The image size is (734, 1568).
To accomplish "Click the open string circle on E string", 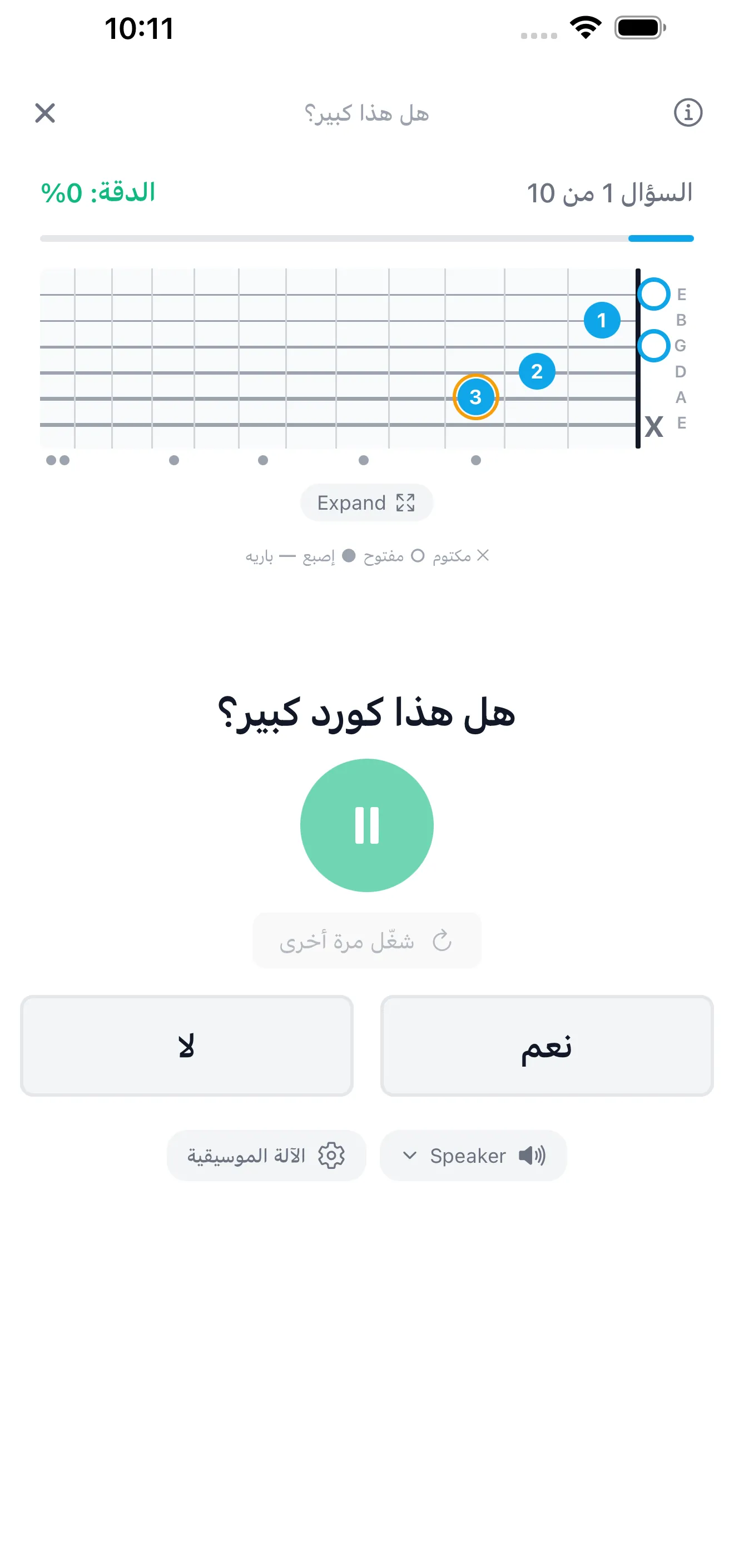I will 653,293.
